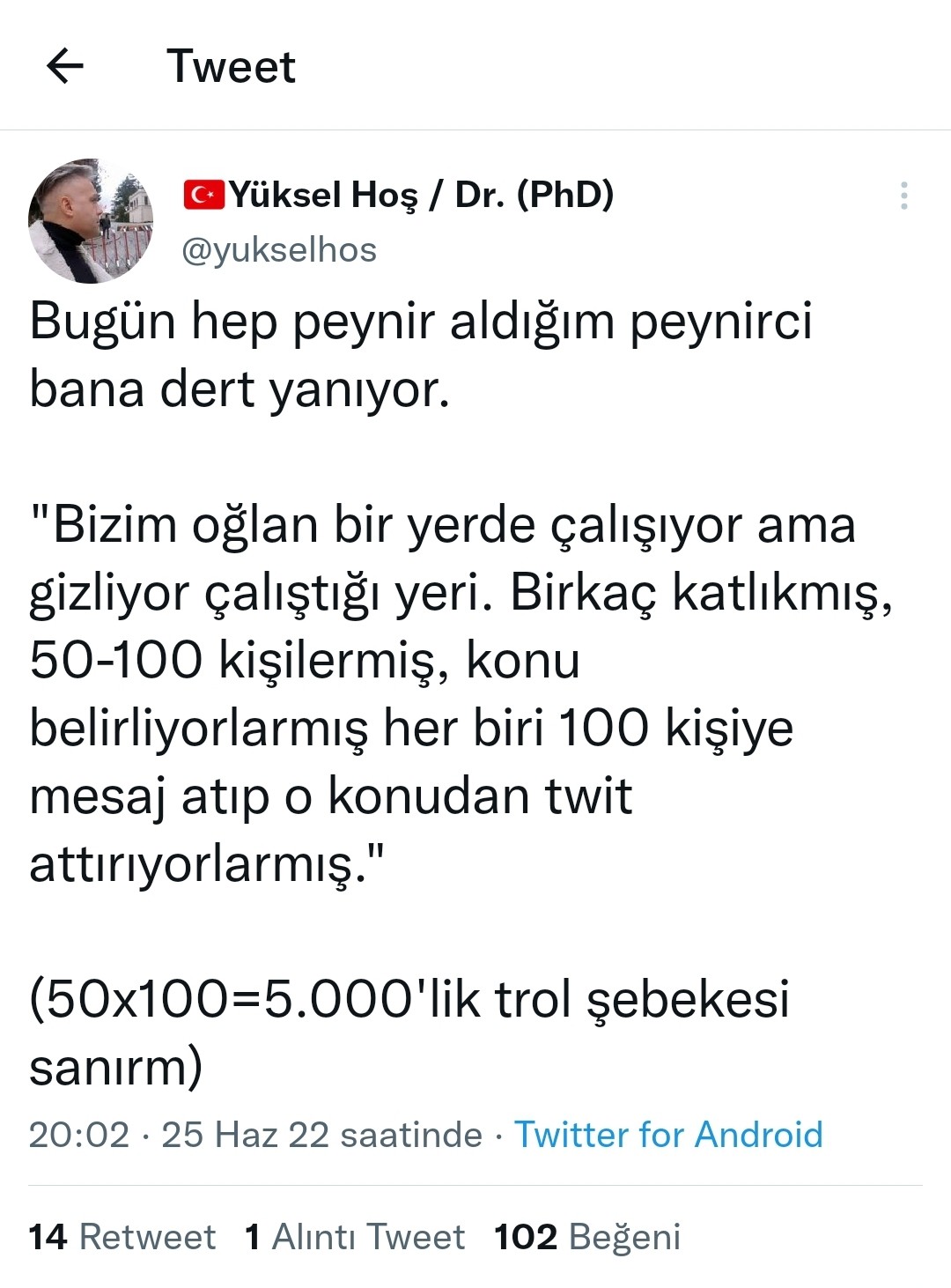View the 14 Retweet list
Viewport: 951px width, 1288px height.
click(x=122, y=1237)
